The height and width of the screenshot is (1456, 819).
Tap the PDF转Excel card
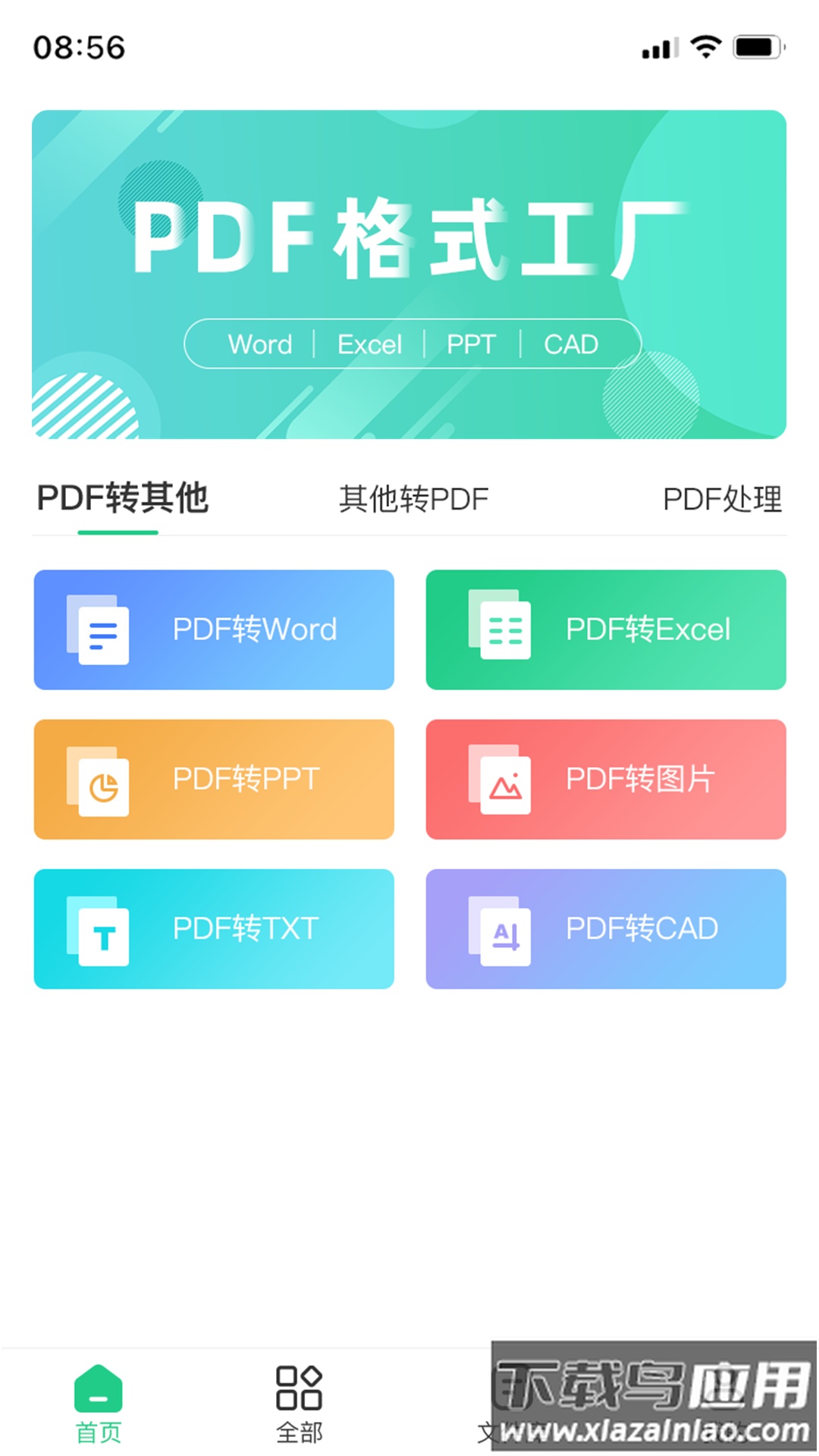pos(606,629)
